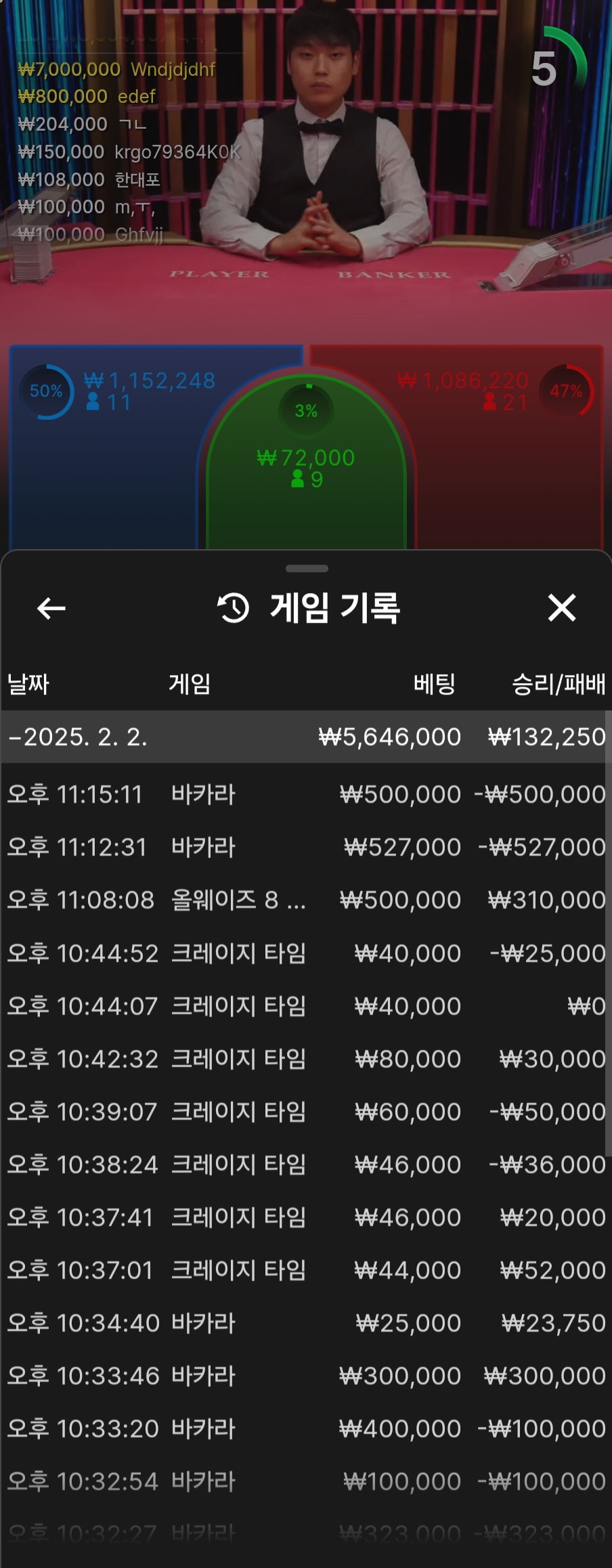Screen dimensions: 612x1568
Task: Collapse the 2025. 2. 2. date summary row
Action: point(306,737)
